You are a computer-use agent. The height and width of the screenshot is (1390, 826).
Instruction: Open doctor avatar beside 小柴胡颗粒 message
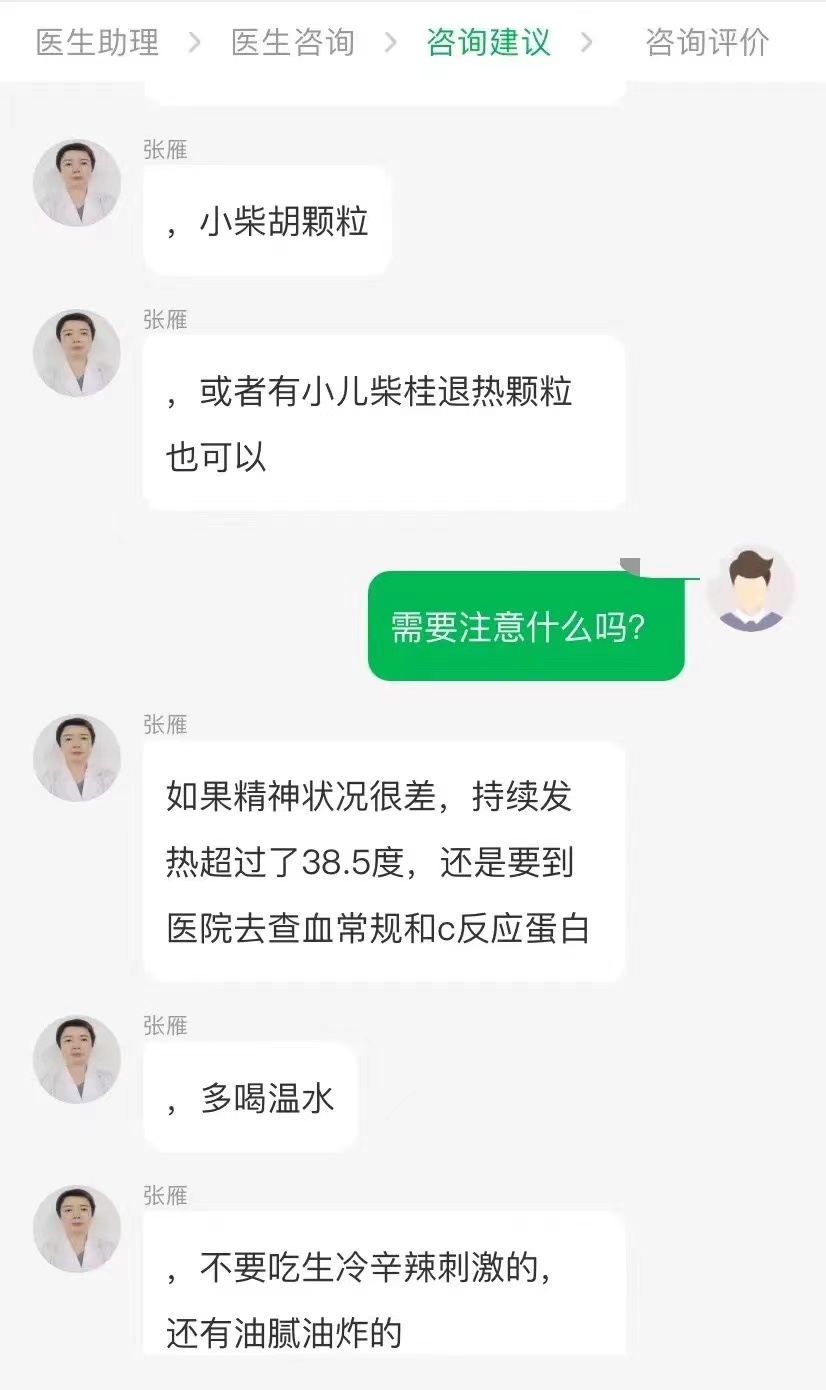point(77,183)
